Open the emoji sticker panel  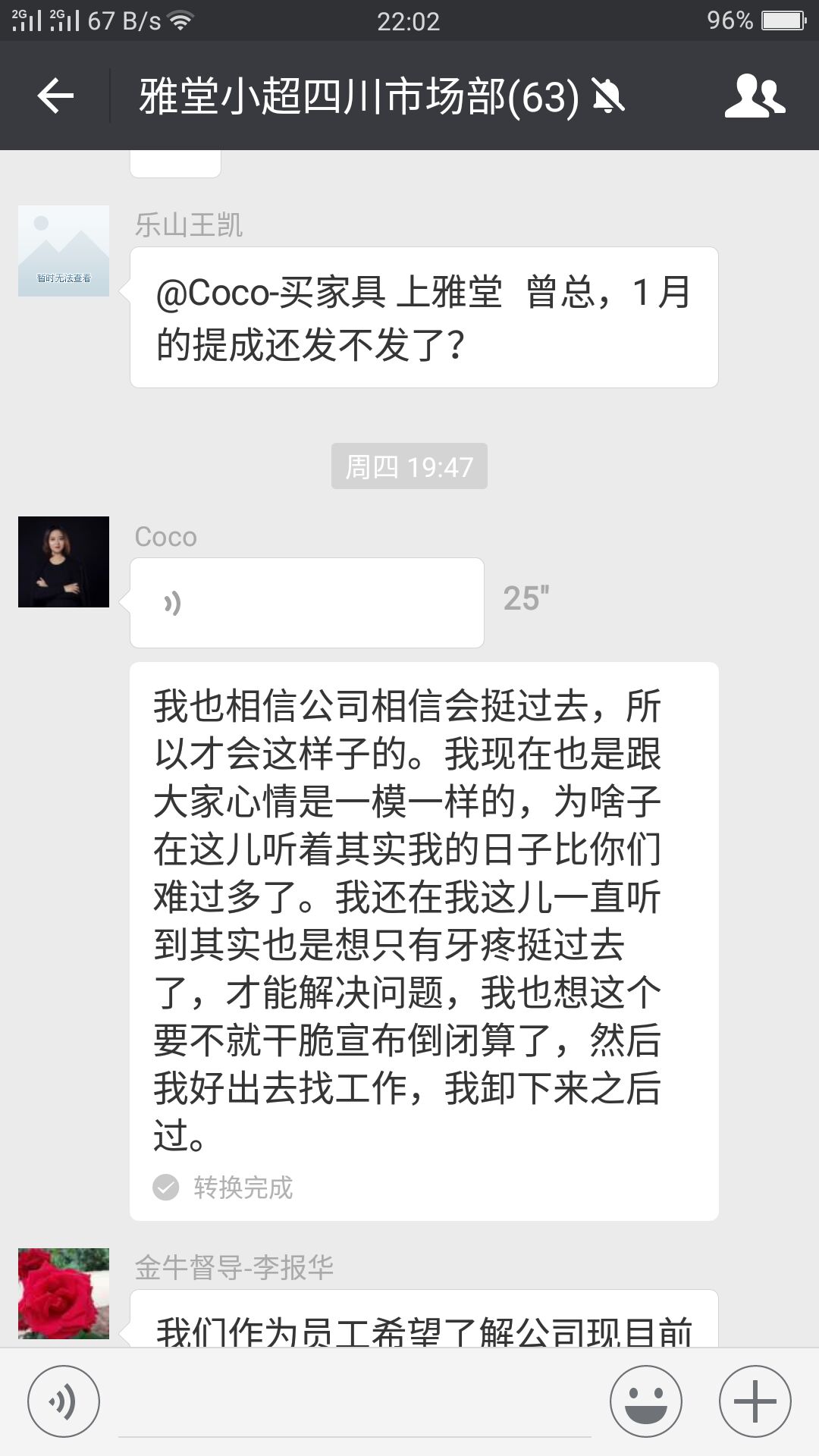click(646, 1401)
